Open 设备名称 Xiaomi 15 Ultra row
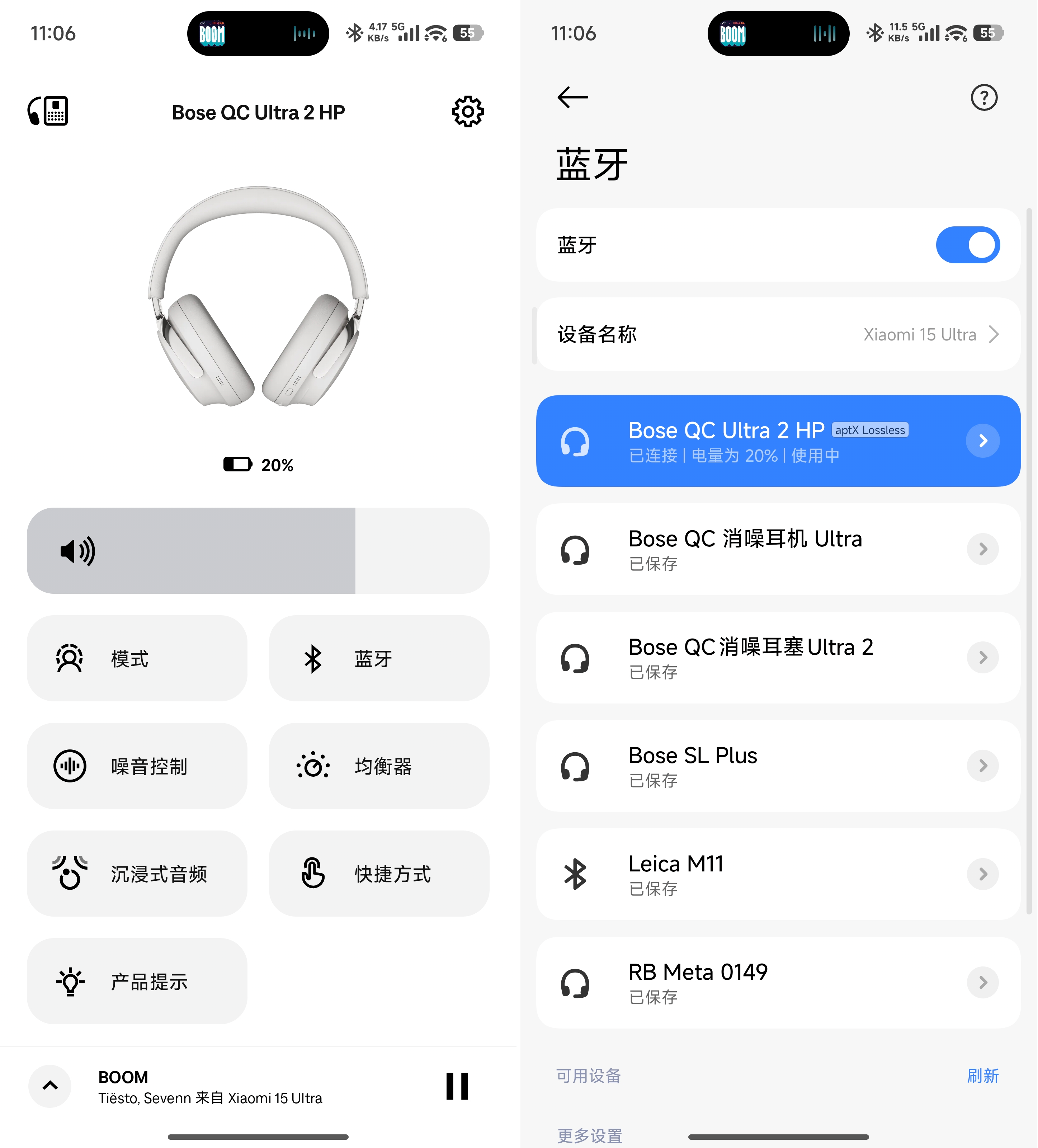This screenshot has width=1038, height=1148. tap(778, 334)
